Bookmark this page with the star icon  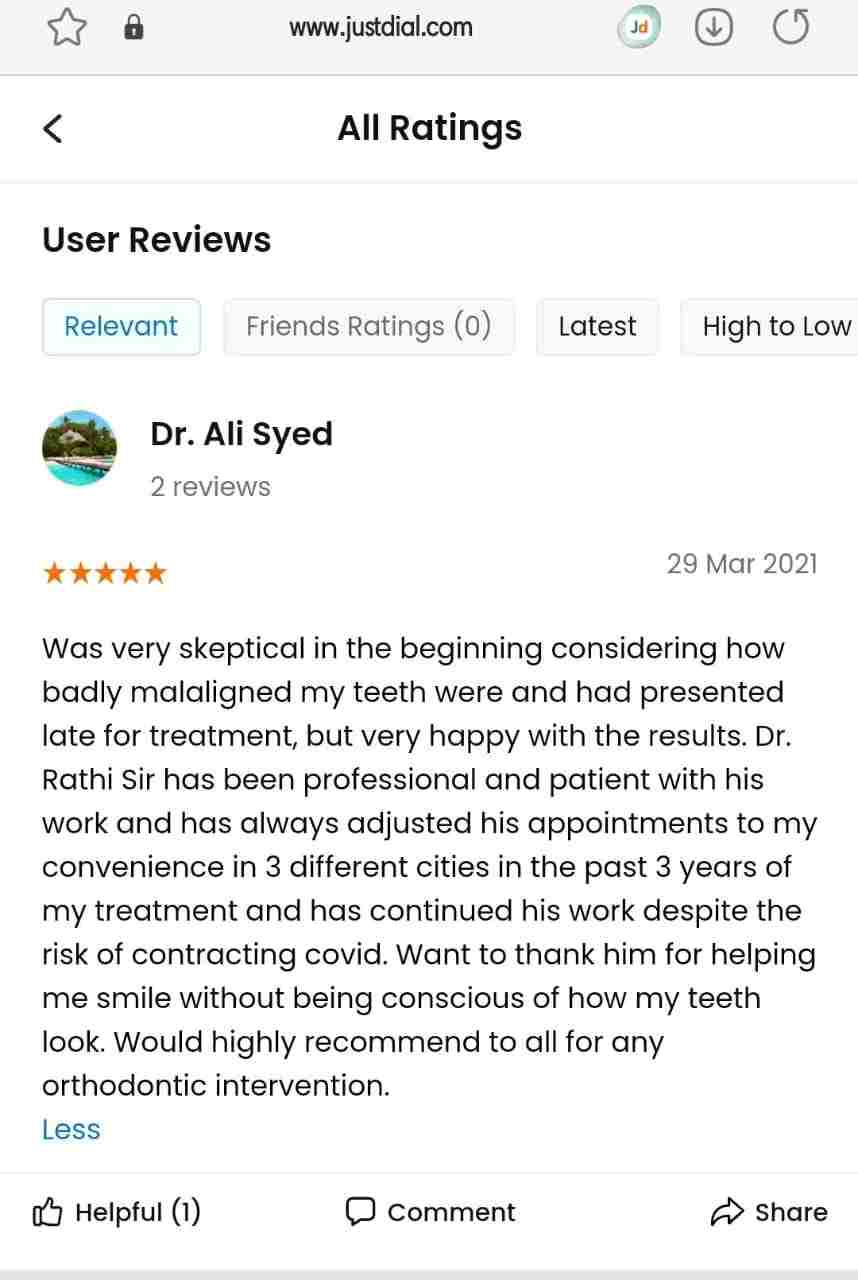coord(67,28)
